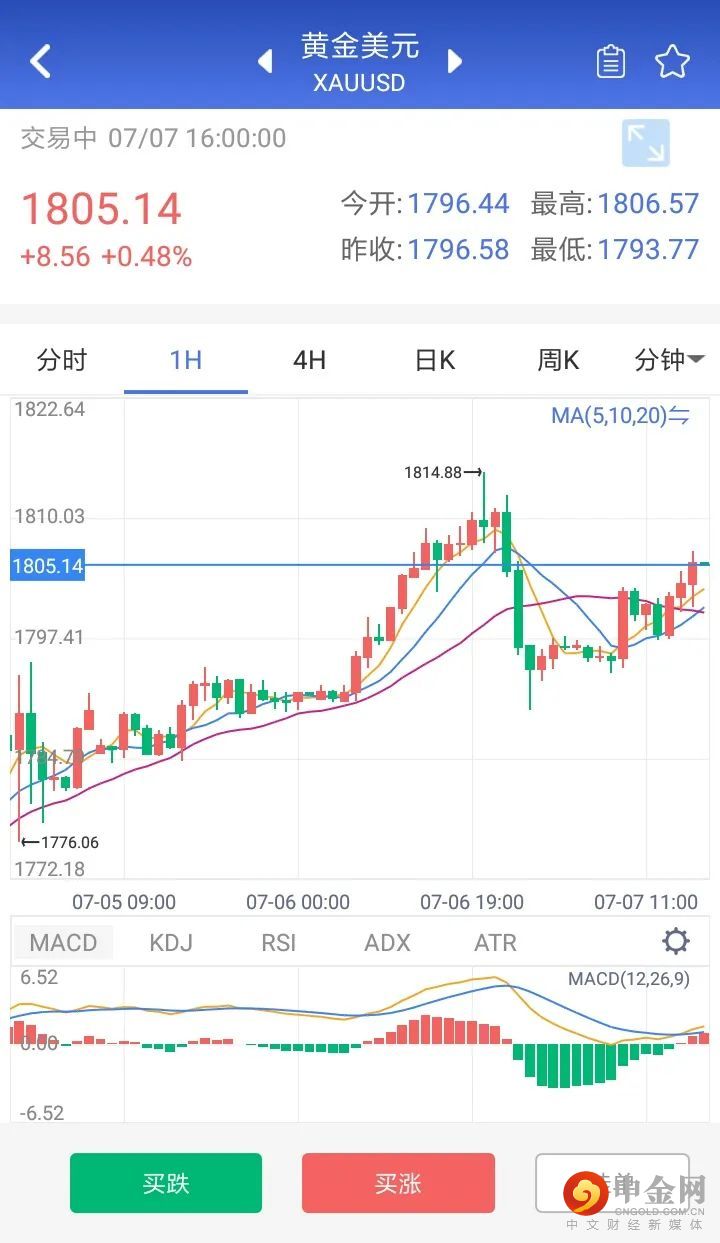Image resolution: width=720 pixels, height=1243 pixels.
Task: Open the clipboard notes icon
Action: [x=611, y=62]
